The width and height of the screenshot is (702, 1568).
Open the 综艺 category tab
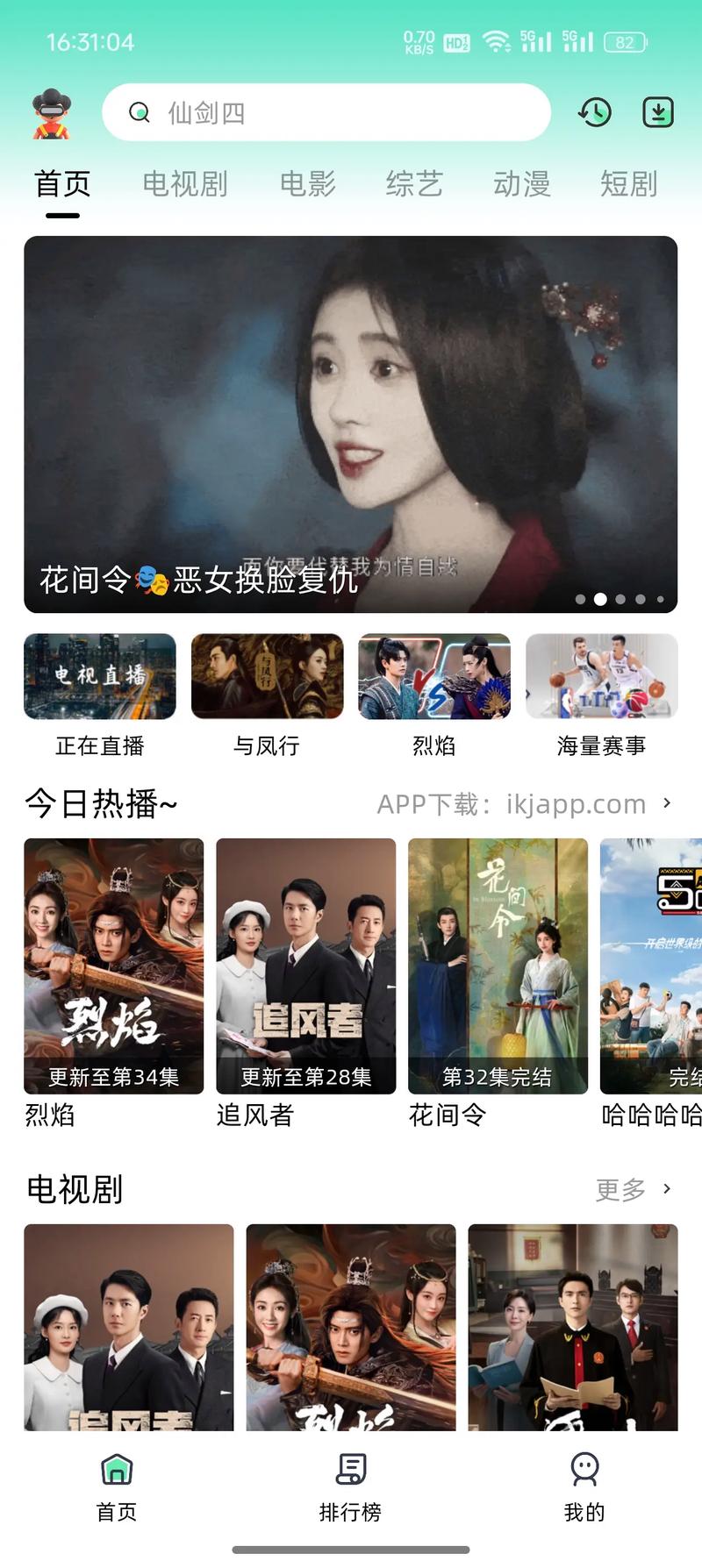coord(414,184)
